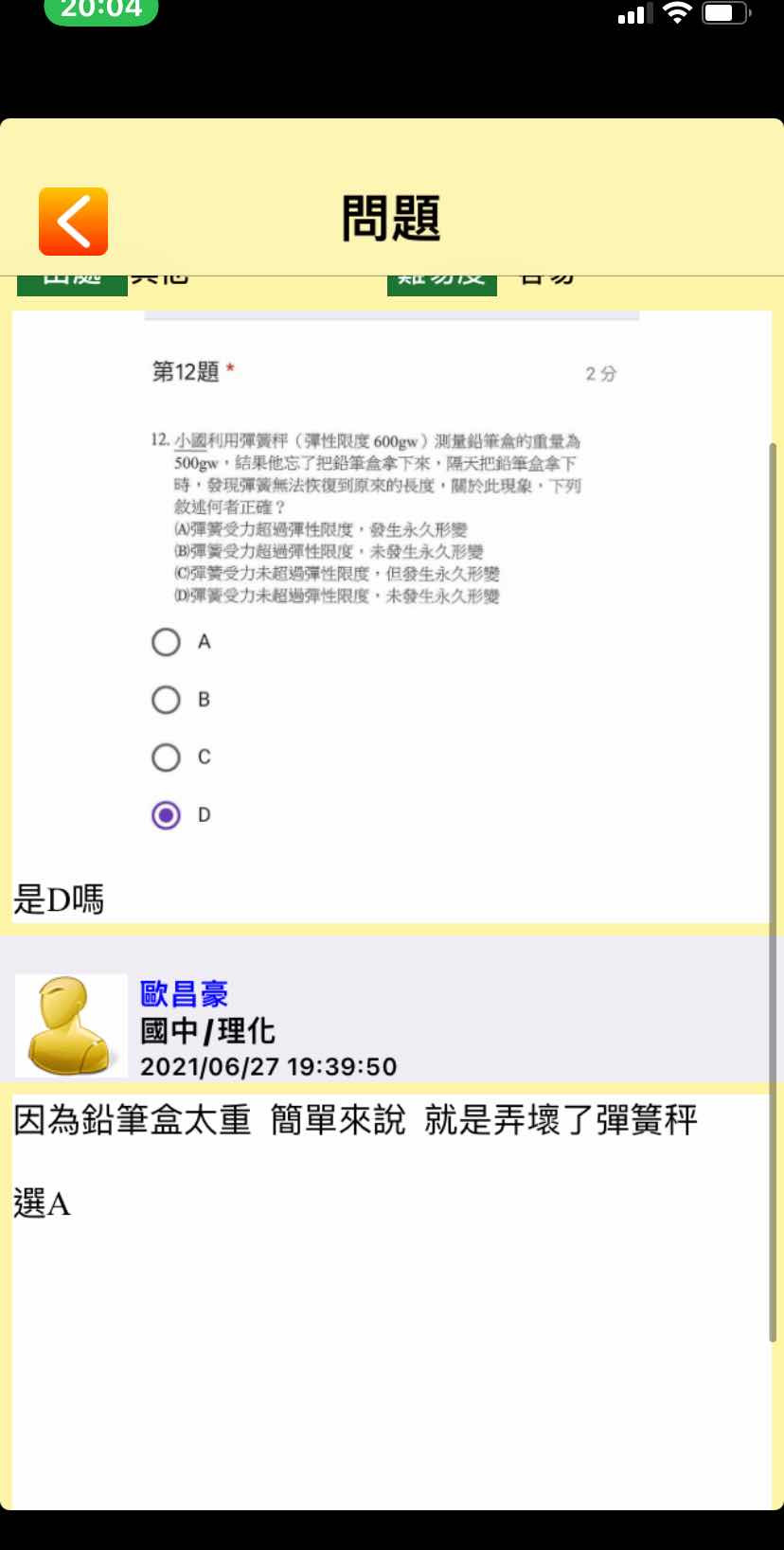Tap the gold avatar of the answerer
This screenshot has height=1550, width=784.
[x=71, y=1025]
